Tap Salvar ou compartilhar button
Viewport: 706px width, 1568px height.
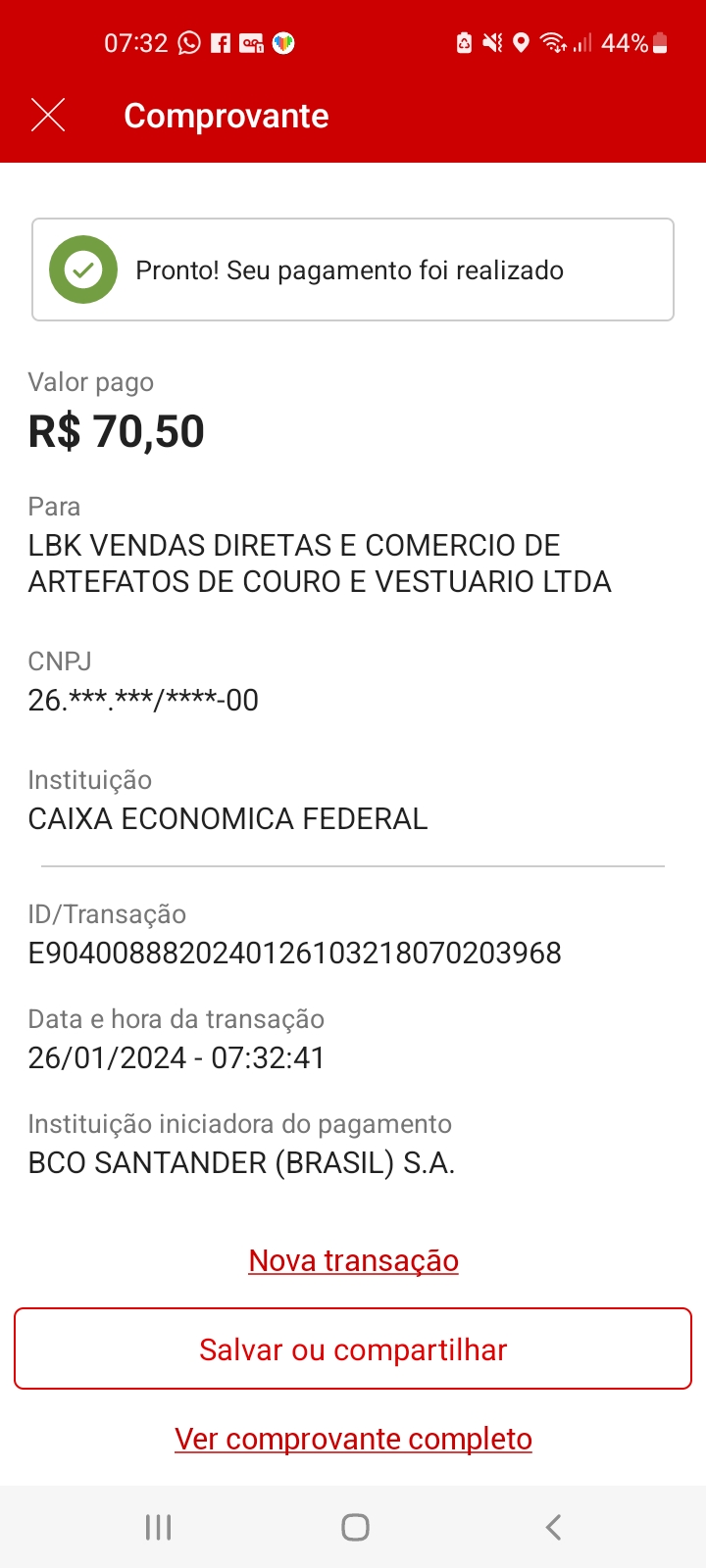click(353, 1349)
